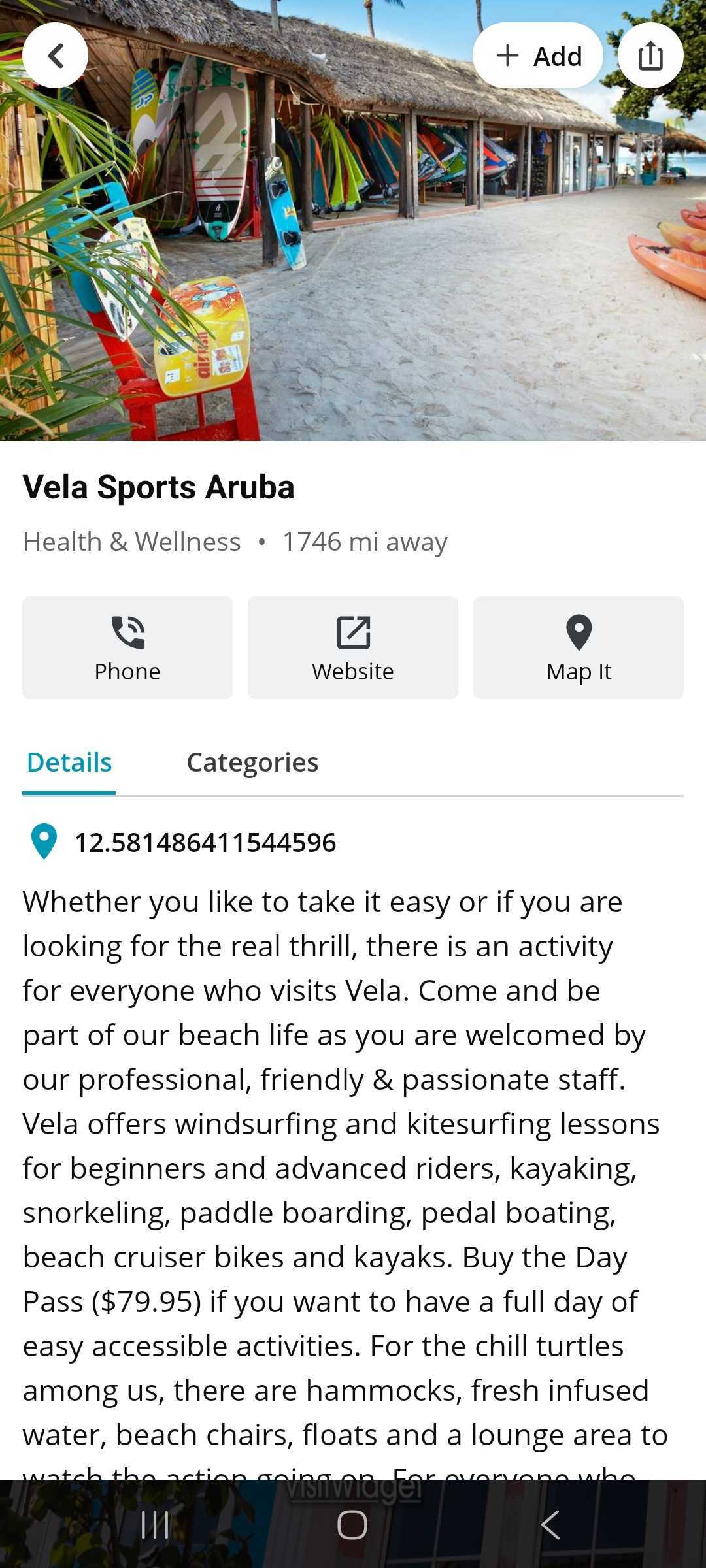706x1568 pixels.
Task: Open the Vela Sports website
Action: click(353, 647)
